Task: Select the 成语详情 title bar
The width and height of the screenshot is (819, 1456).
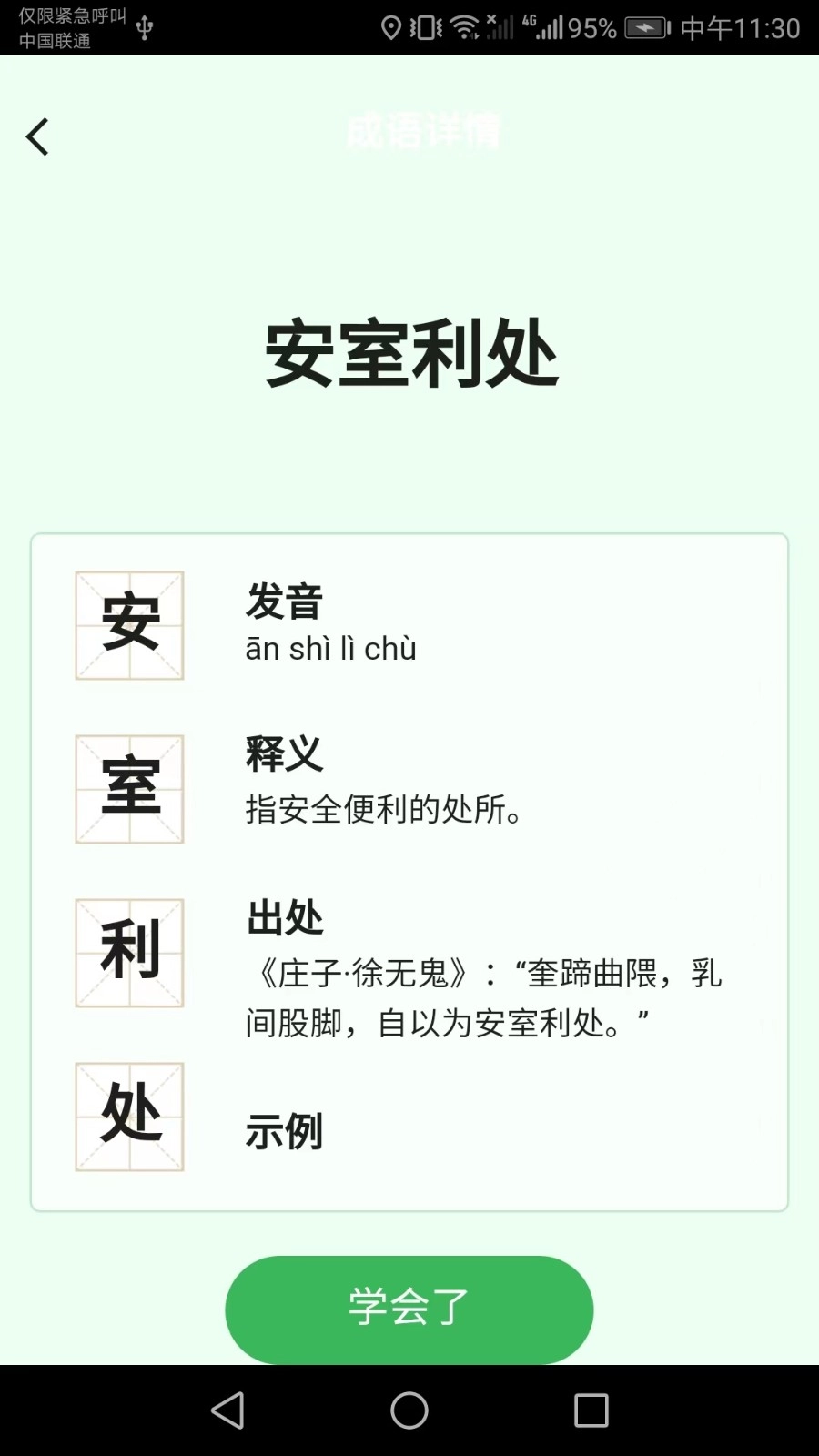Action: (423, 130)
